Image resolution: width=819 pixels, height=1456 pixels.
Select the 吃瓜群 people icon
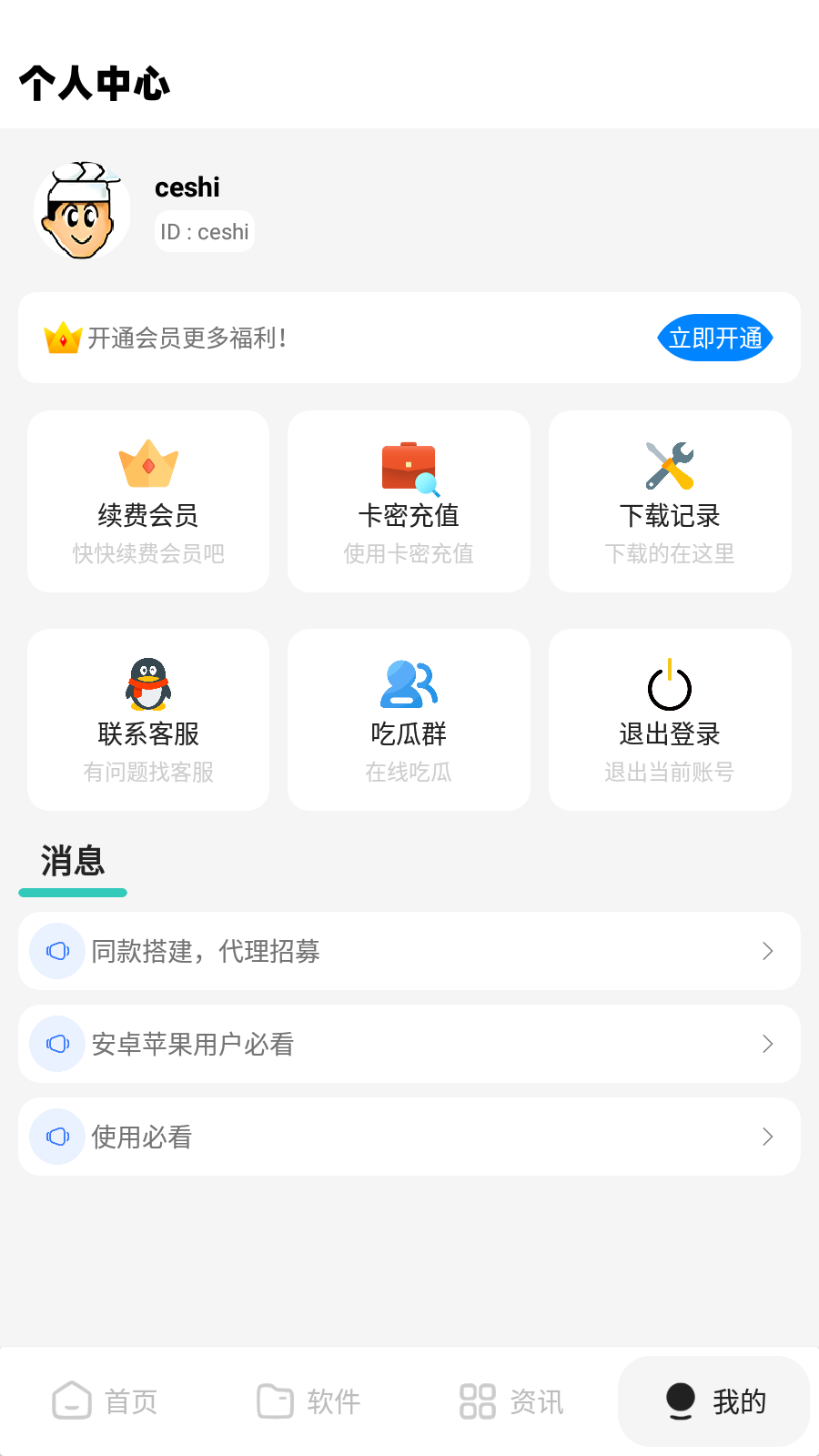coord(408,683)
